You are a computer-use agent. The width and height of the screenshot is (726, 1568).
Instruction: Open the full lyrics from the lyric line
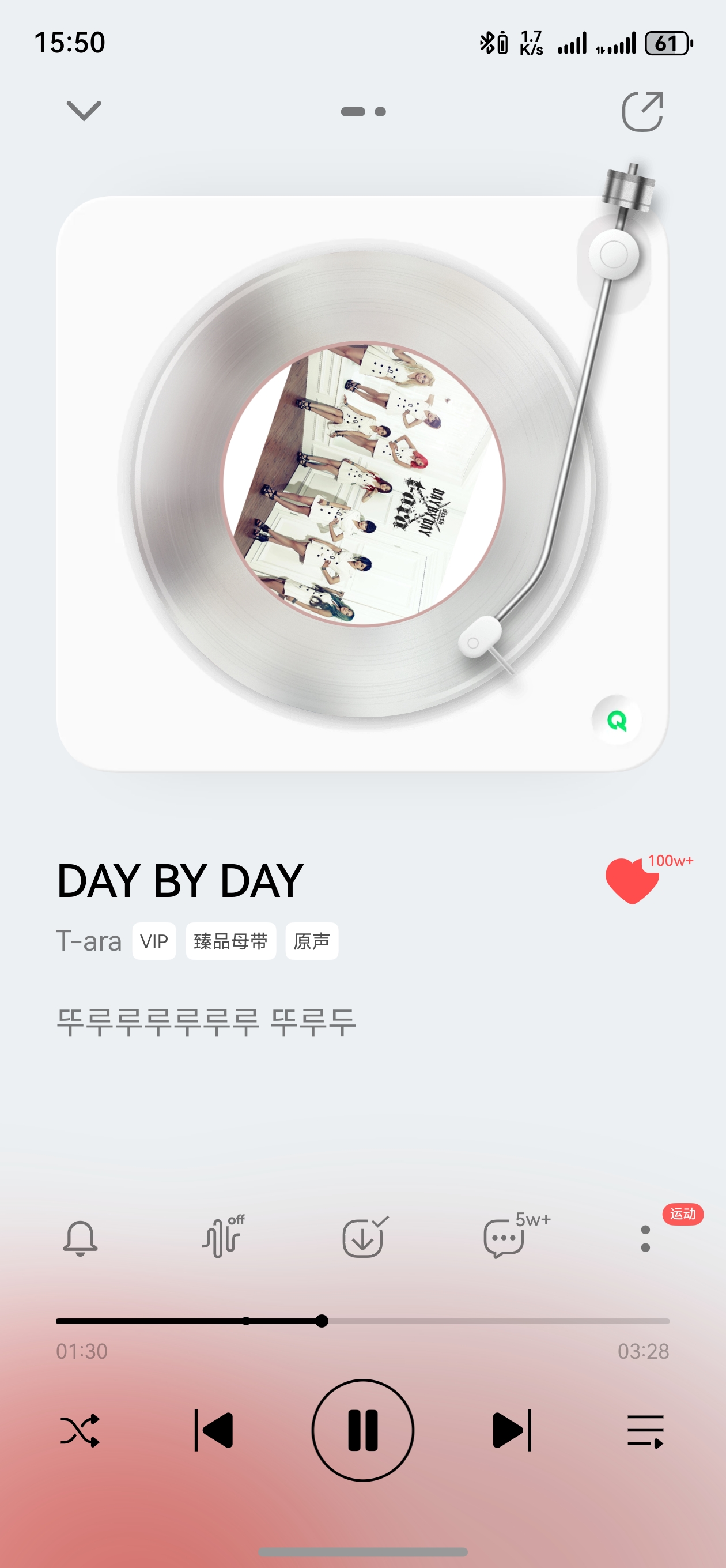(206, 1023)
